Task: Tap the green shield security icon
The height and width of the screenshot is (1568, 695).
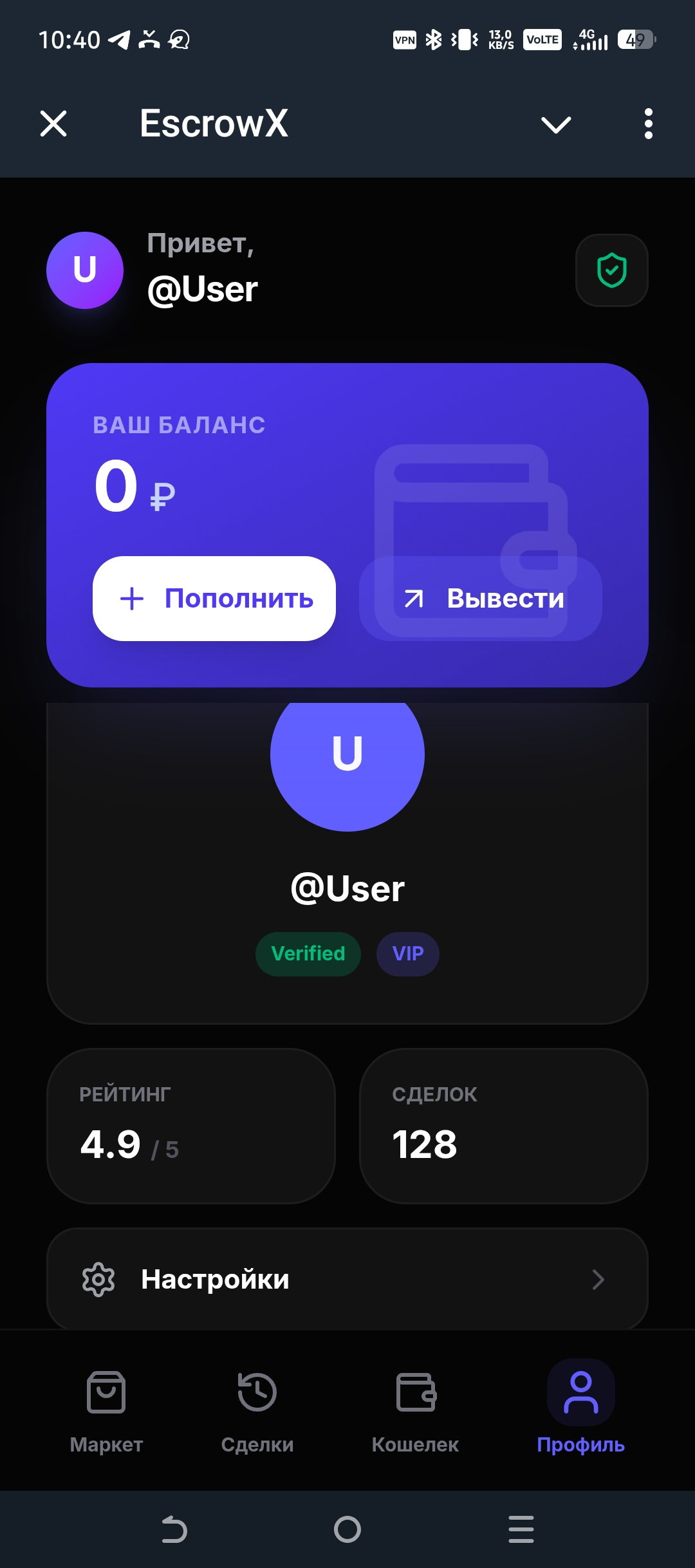Action: [x=611, y=270]
